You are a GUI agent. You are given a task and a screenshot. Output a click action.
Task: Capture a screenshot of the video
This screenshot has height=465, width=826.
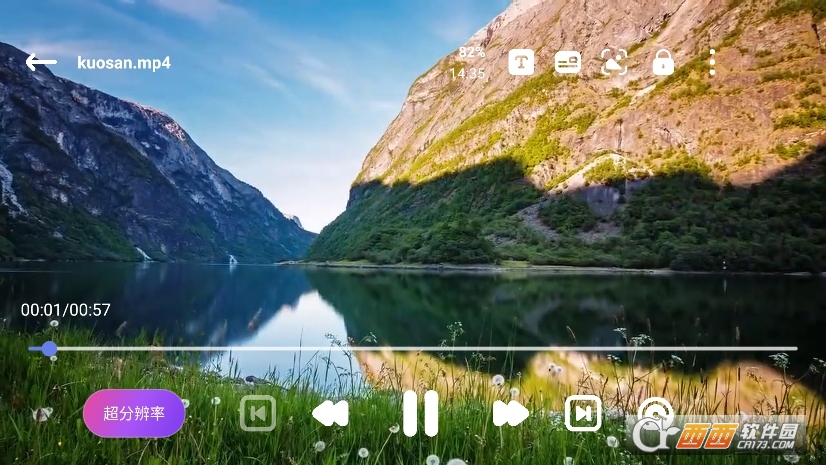coord(615,63)
